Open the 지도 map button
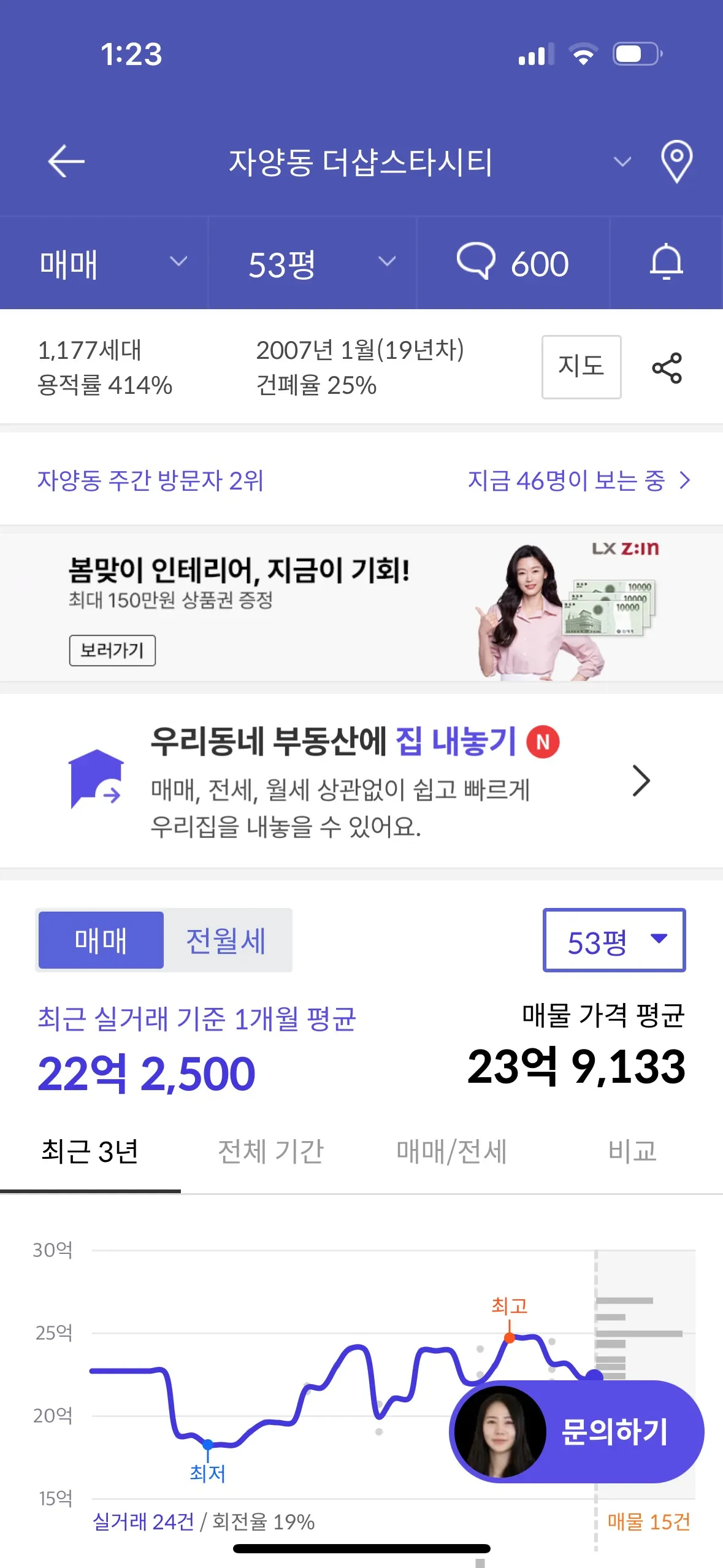The width and height of the screenshot is (723, 1568). point(581,367)
